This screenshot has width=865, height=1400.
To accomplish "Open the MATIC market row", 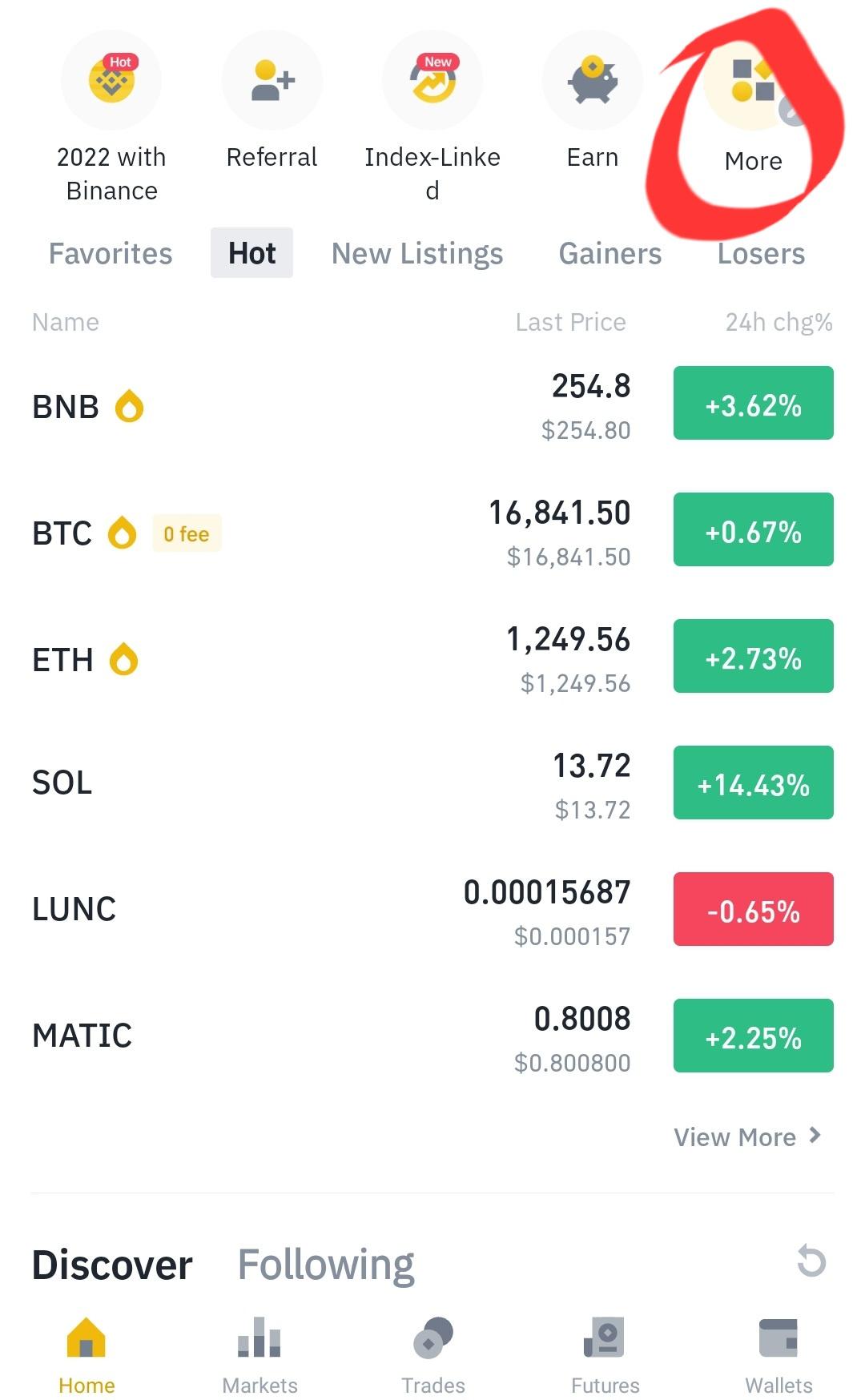I will tap(432, 1038).
